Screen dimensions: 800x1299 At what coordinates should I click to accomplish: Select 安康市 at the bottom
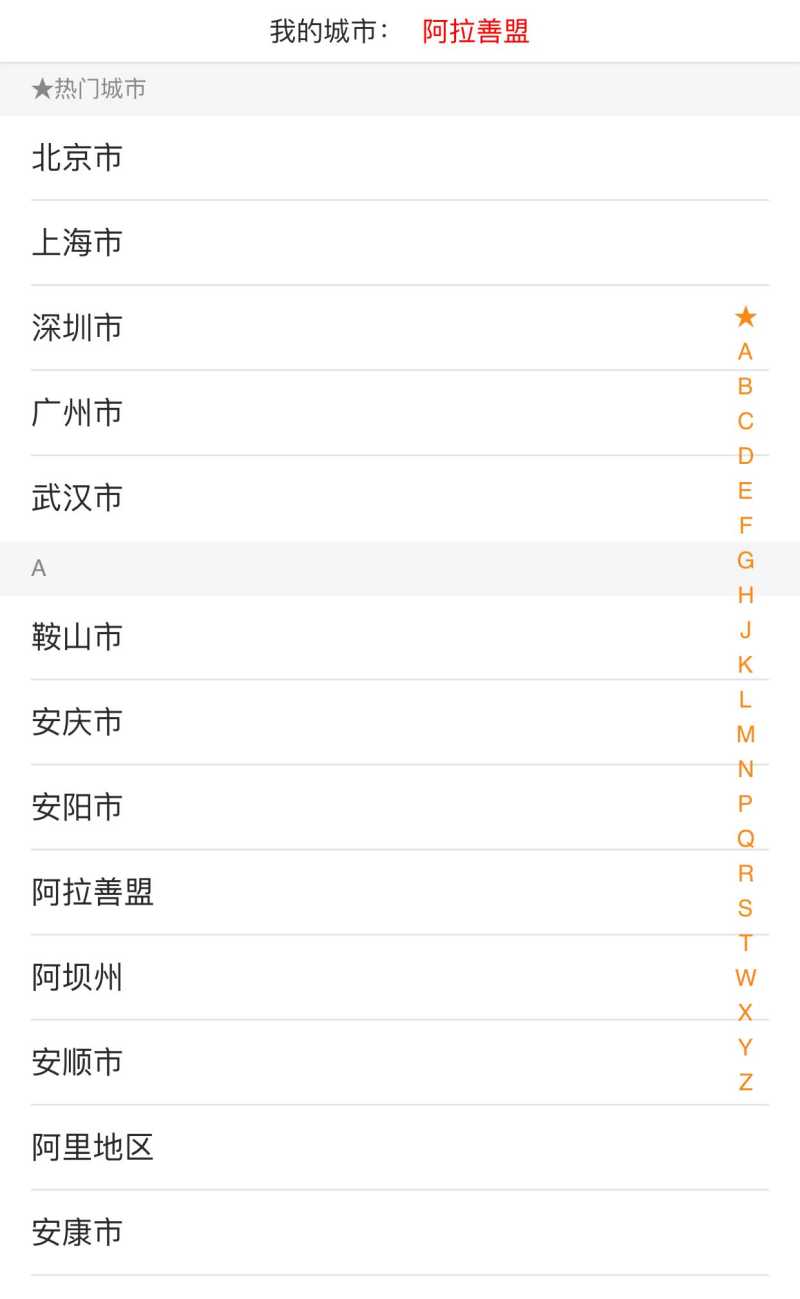point(77,1233)
